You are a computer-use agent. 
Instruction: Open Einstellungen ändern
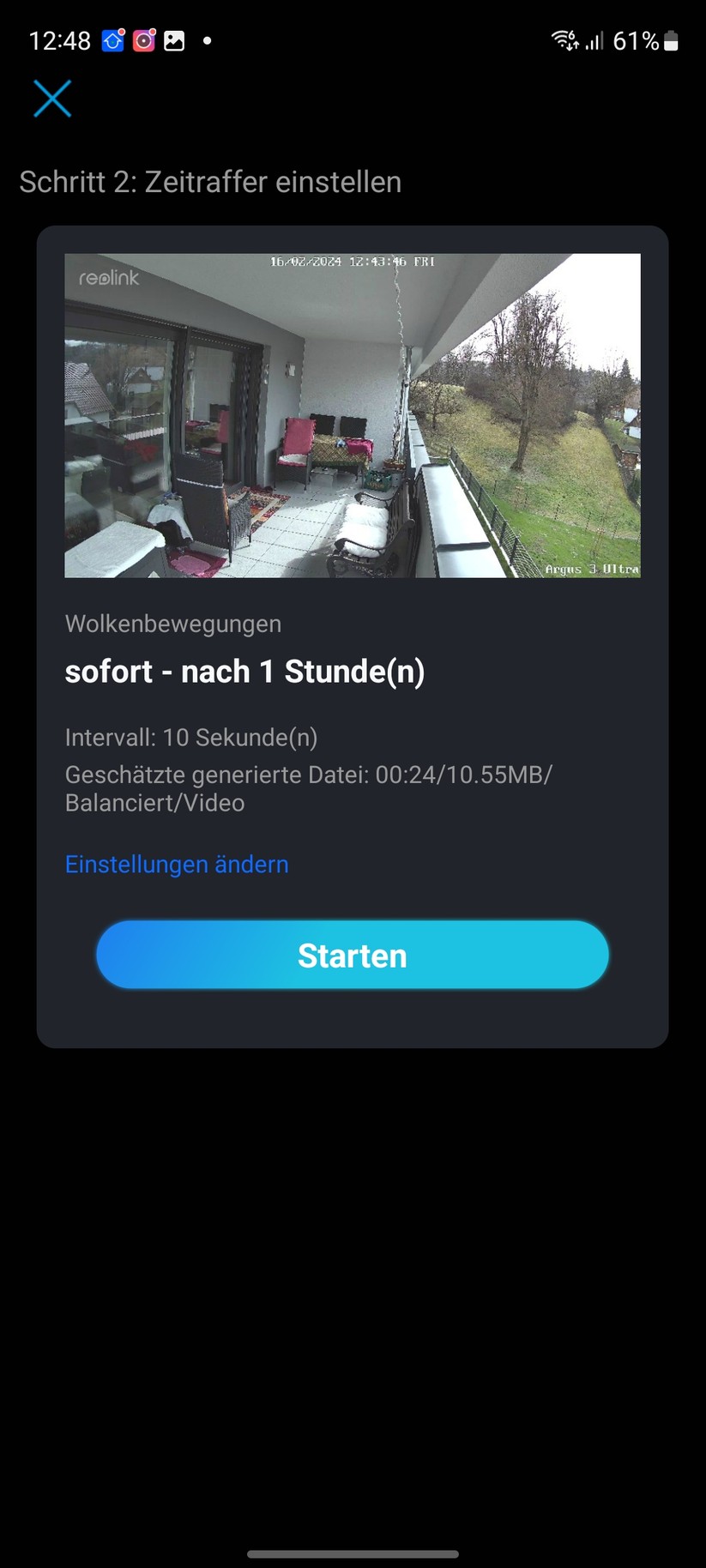(176, 865)
